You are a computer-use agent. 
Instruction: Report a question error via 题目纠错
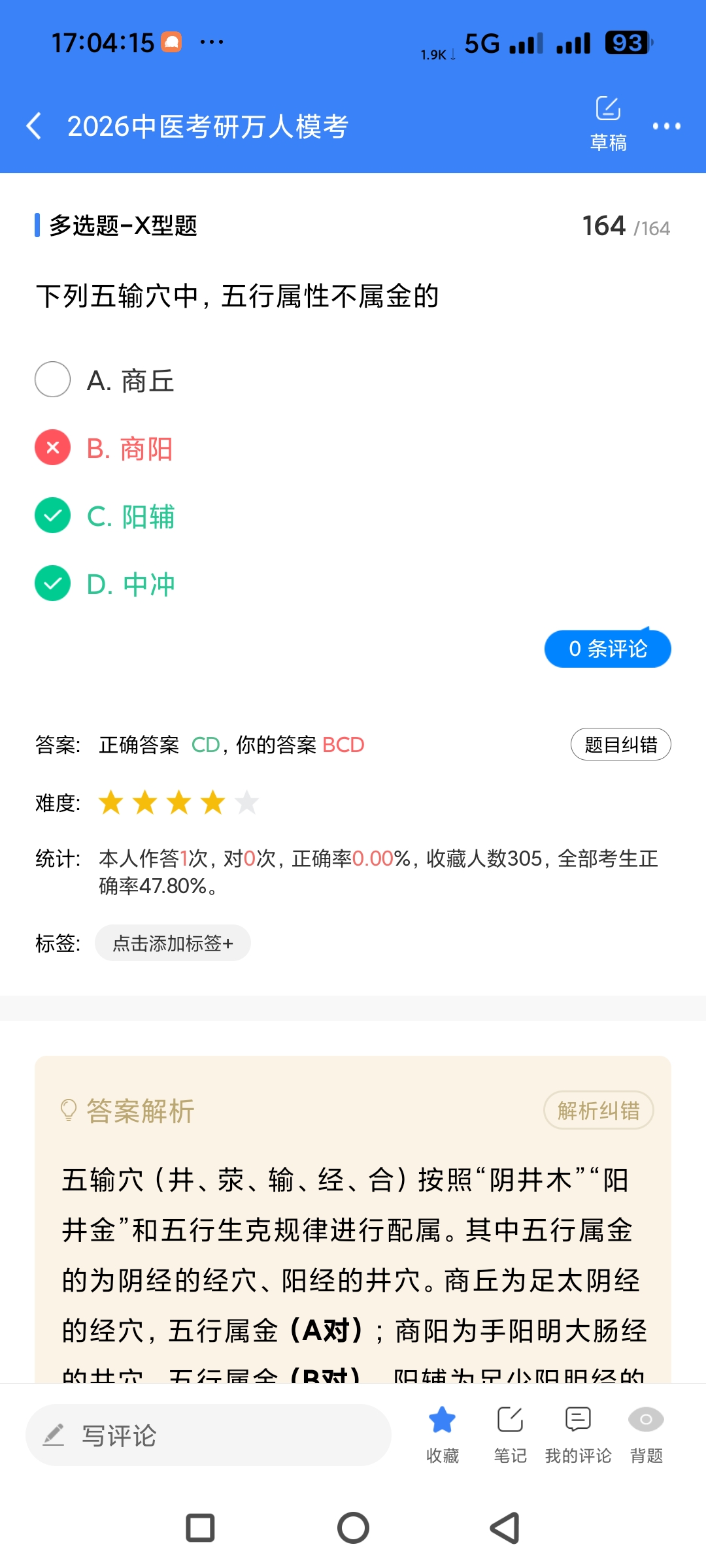tap(620, 744)
